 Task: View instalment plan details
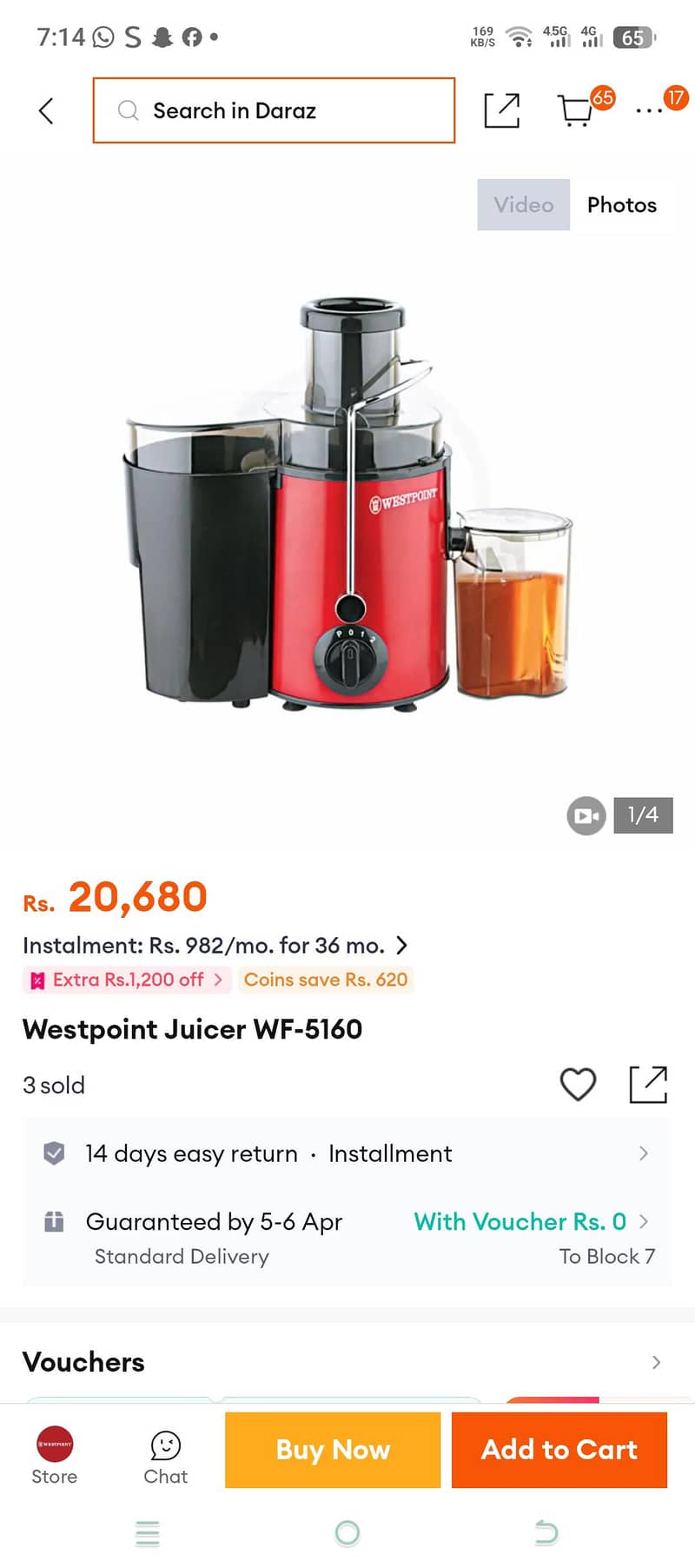tap(215, 945)
